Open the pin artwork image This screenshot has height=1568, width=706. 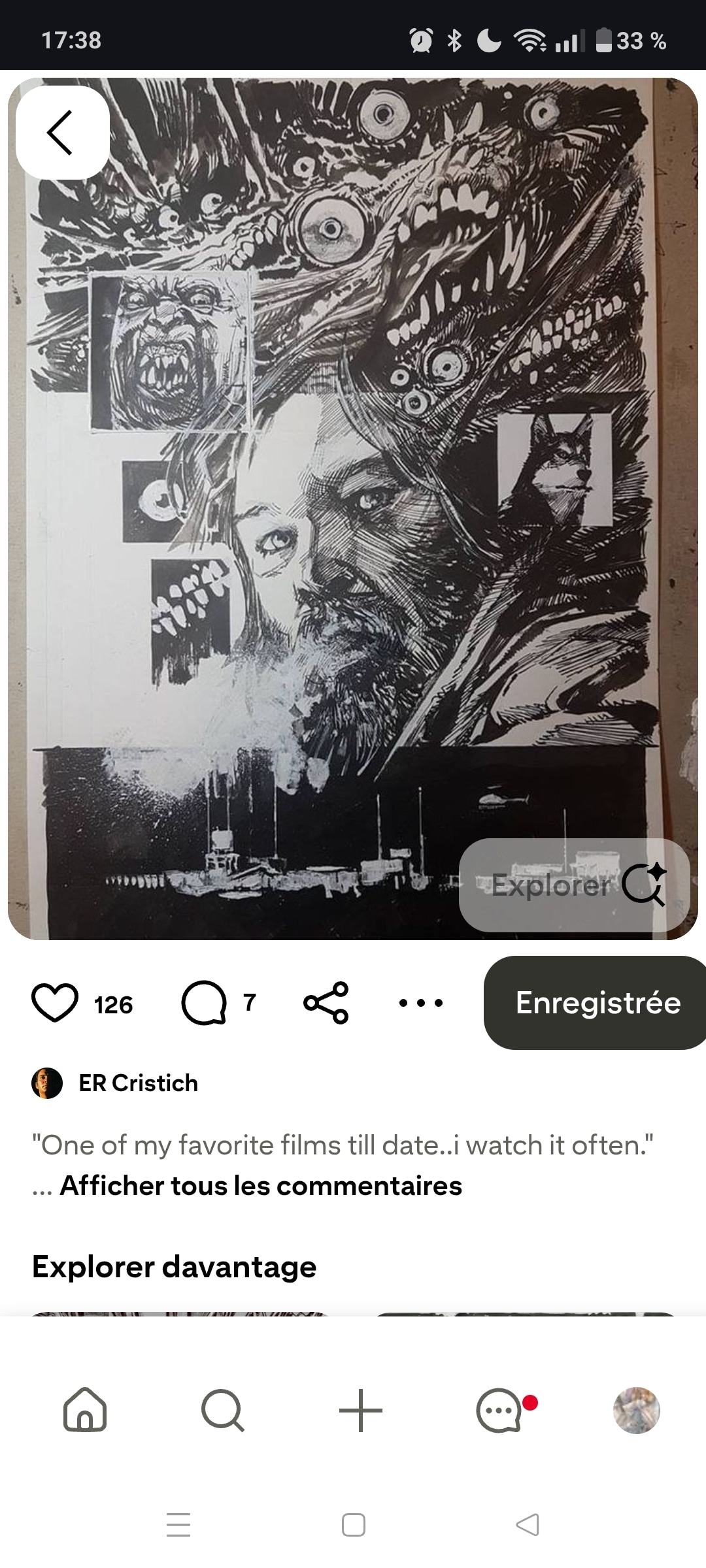pyautogui.click(x=353, y=497)
